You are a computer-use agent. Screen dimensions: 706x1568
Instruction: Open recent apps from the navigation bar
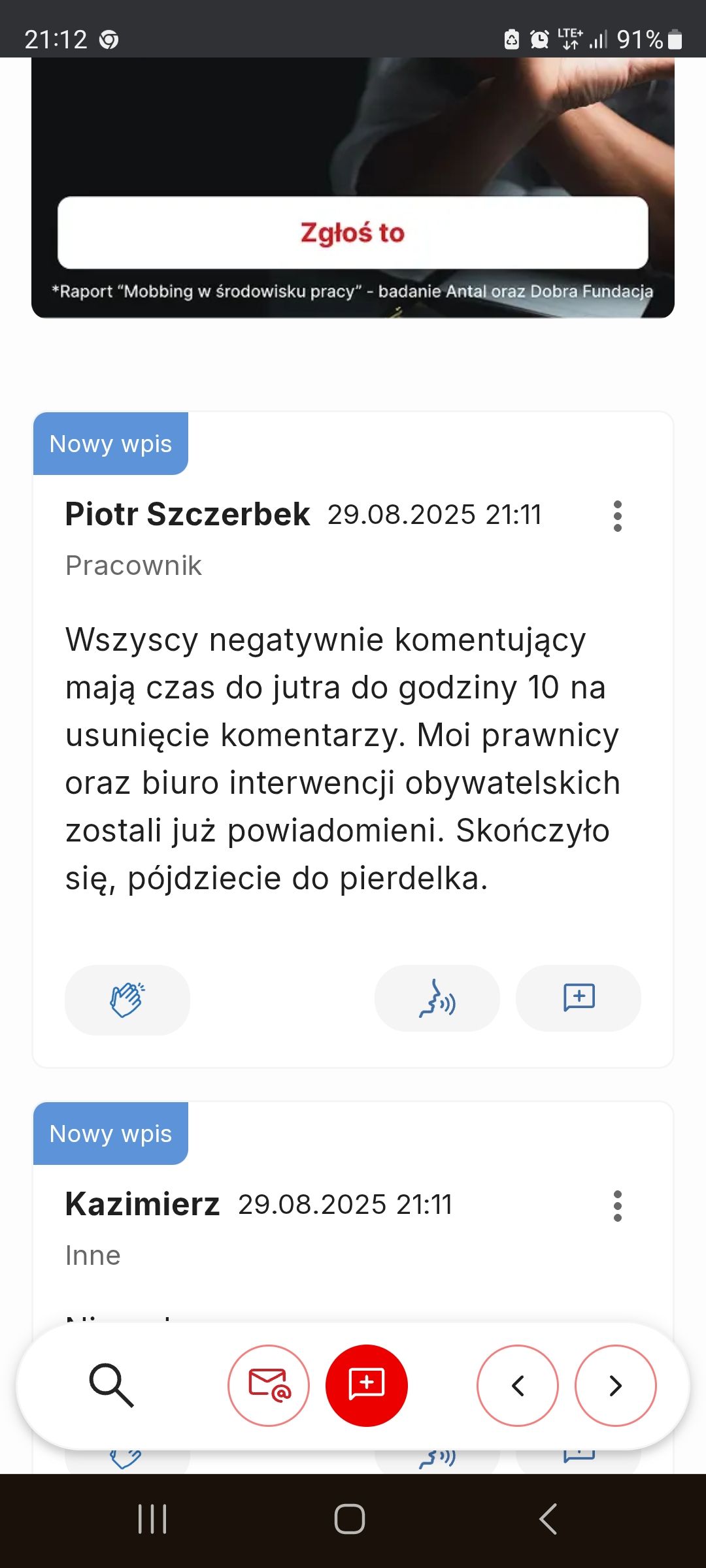point(152,1519)
